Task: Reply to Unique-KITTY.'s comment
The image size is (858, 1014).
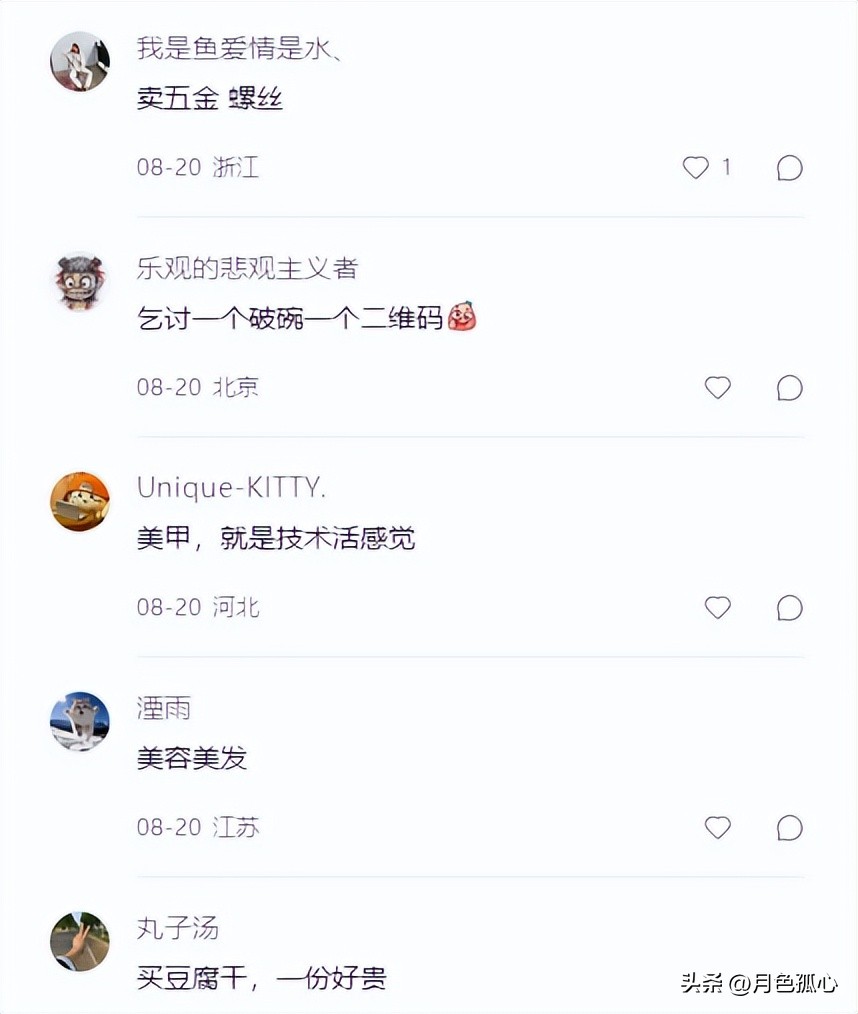Action: [789, 608]
